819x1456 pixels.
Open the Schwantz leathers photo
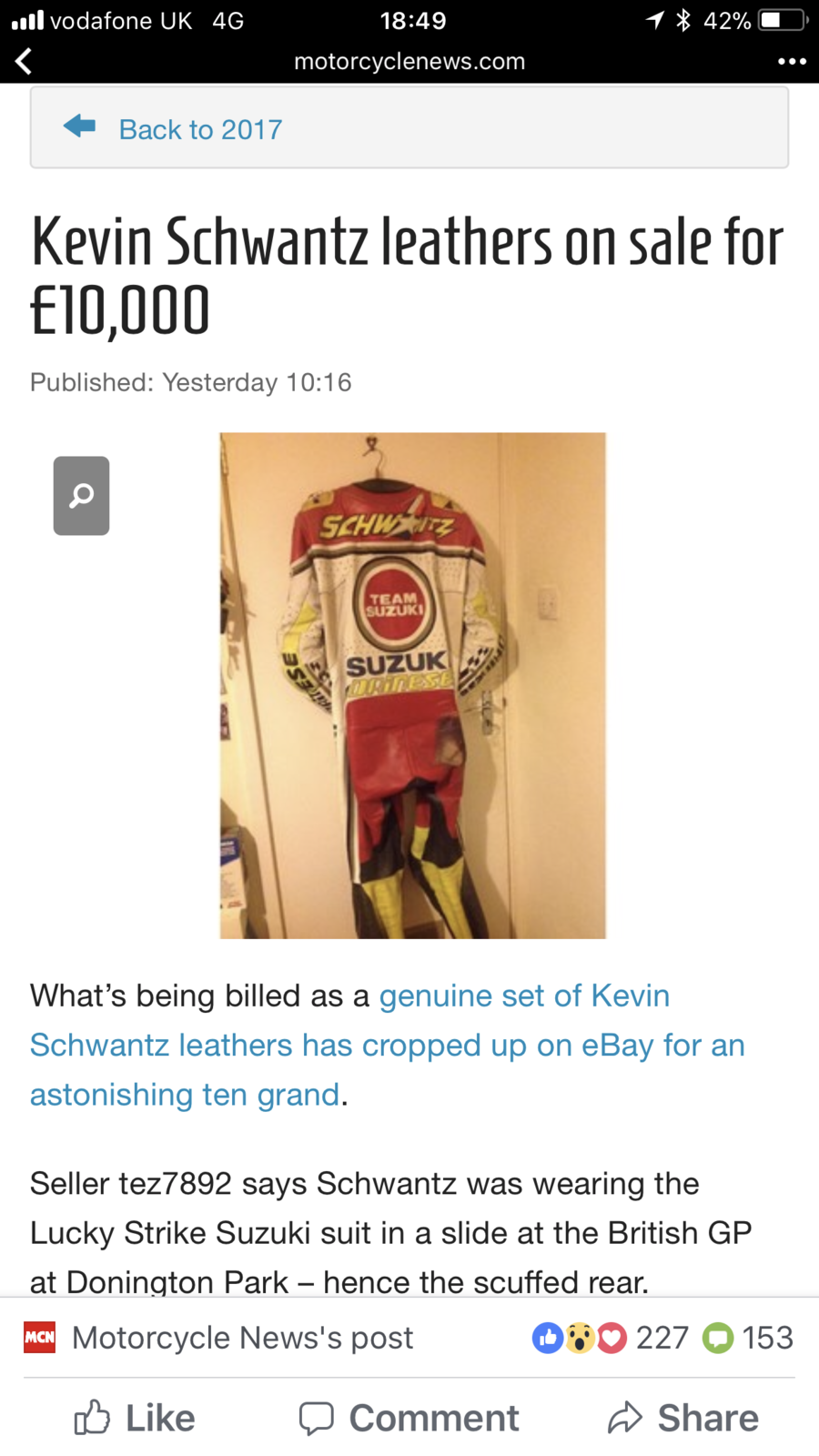(x=412, y=685)
